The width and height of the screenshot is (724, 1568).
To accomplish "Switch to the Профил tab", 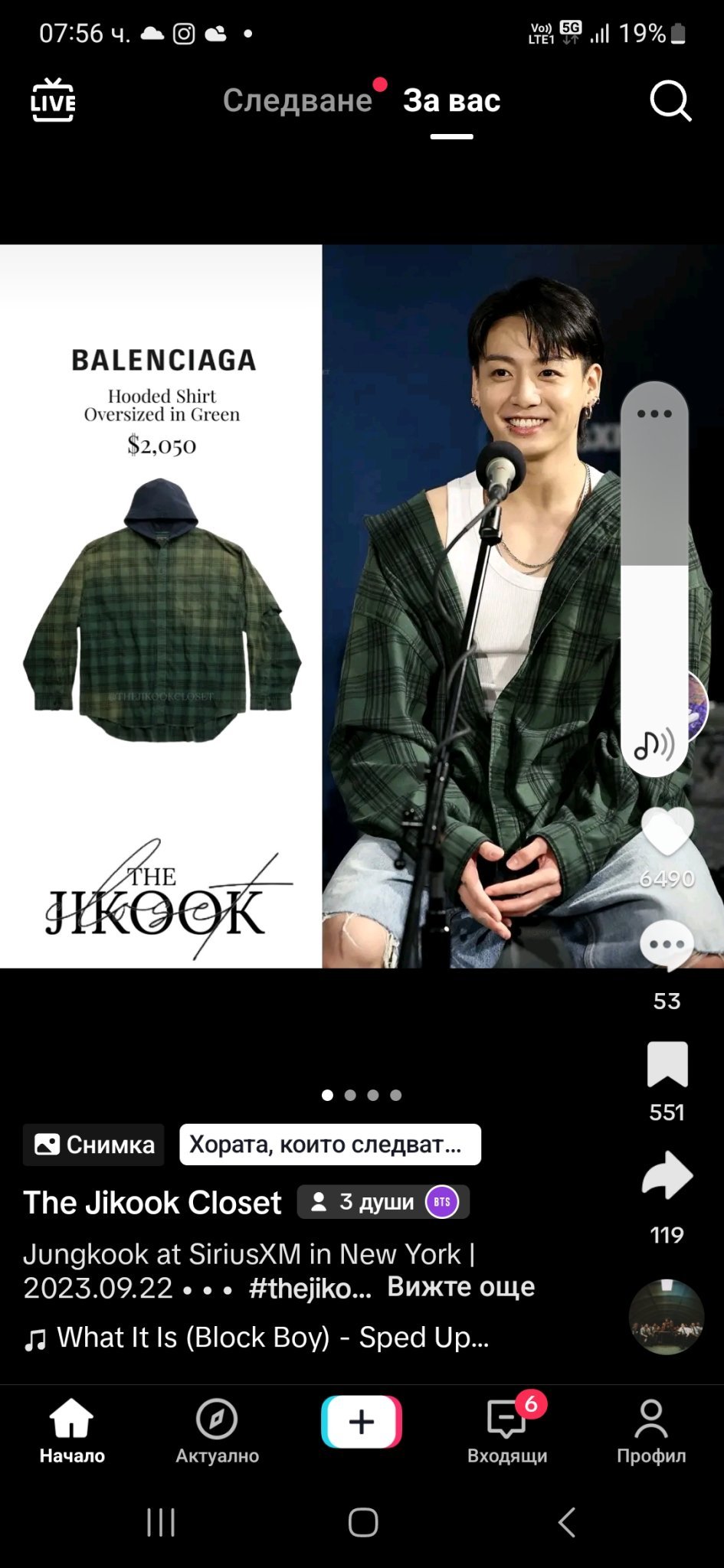I will click(651, 1431).
